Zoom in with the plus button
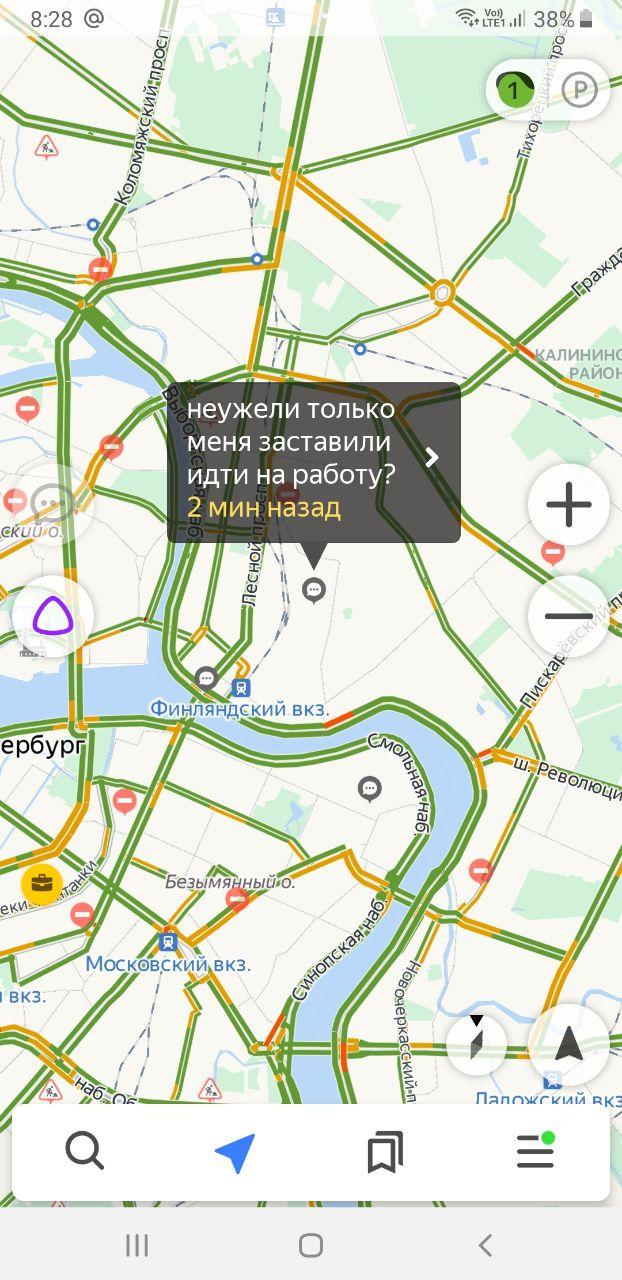This screenshot has width=622, height=1280. click(x=568, y=505)
